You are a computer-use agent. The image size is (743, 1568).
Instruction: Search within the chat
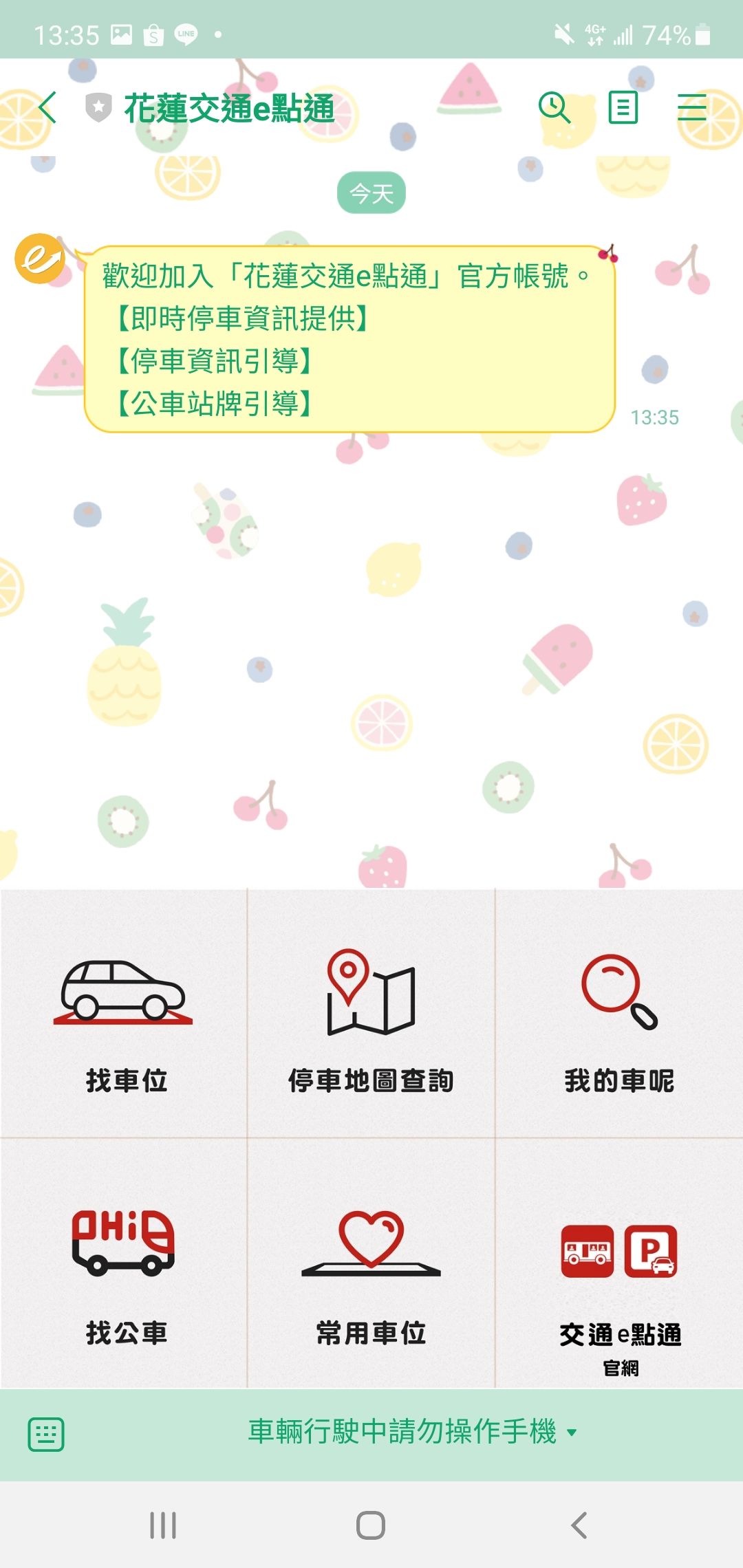click(x=554, y=108)
